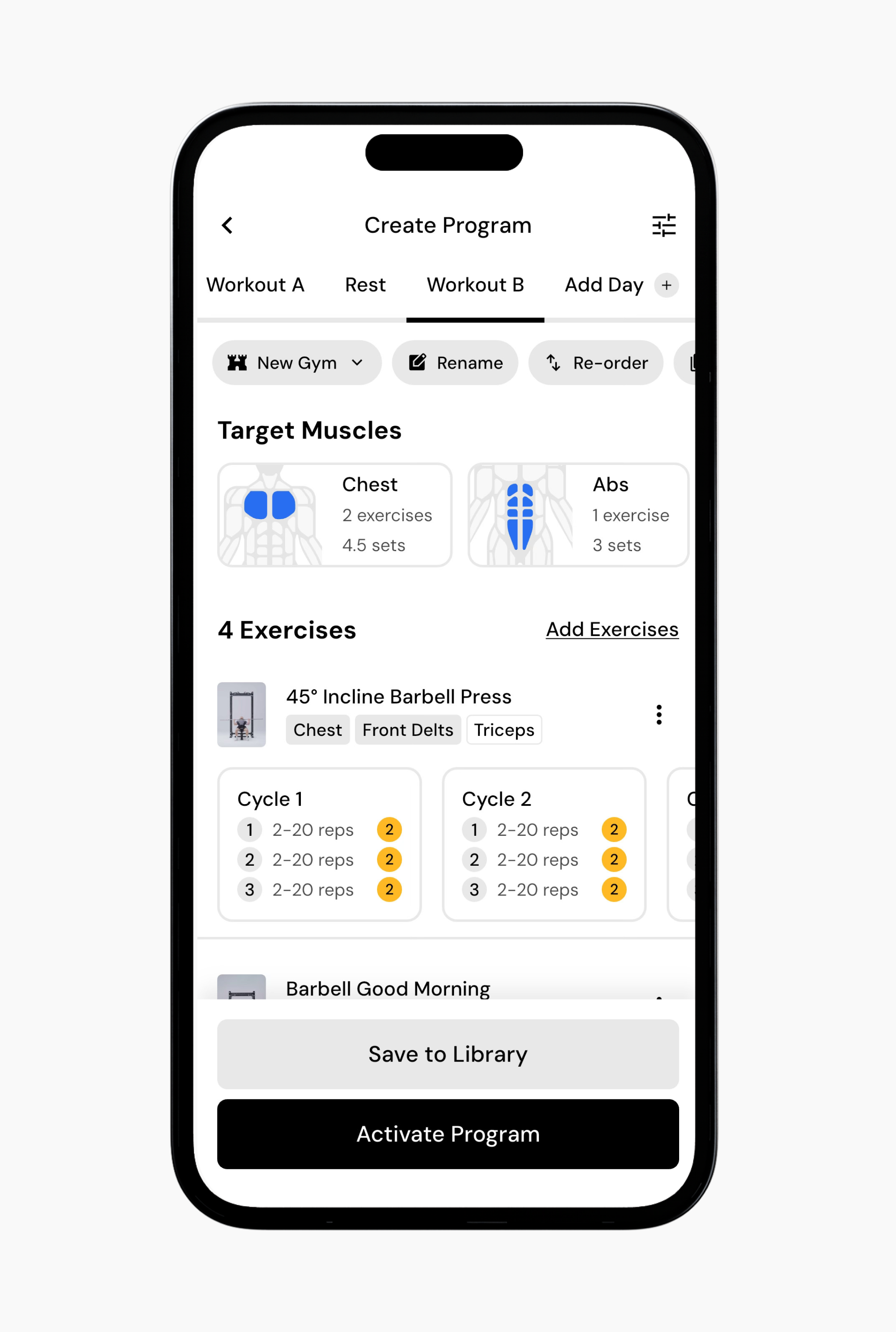896x1332 pixels.
Task: Open the Cycle 2 card
Action: pyautogui.click(x=543, y=844)
